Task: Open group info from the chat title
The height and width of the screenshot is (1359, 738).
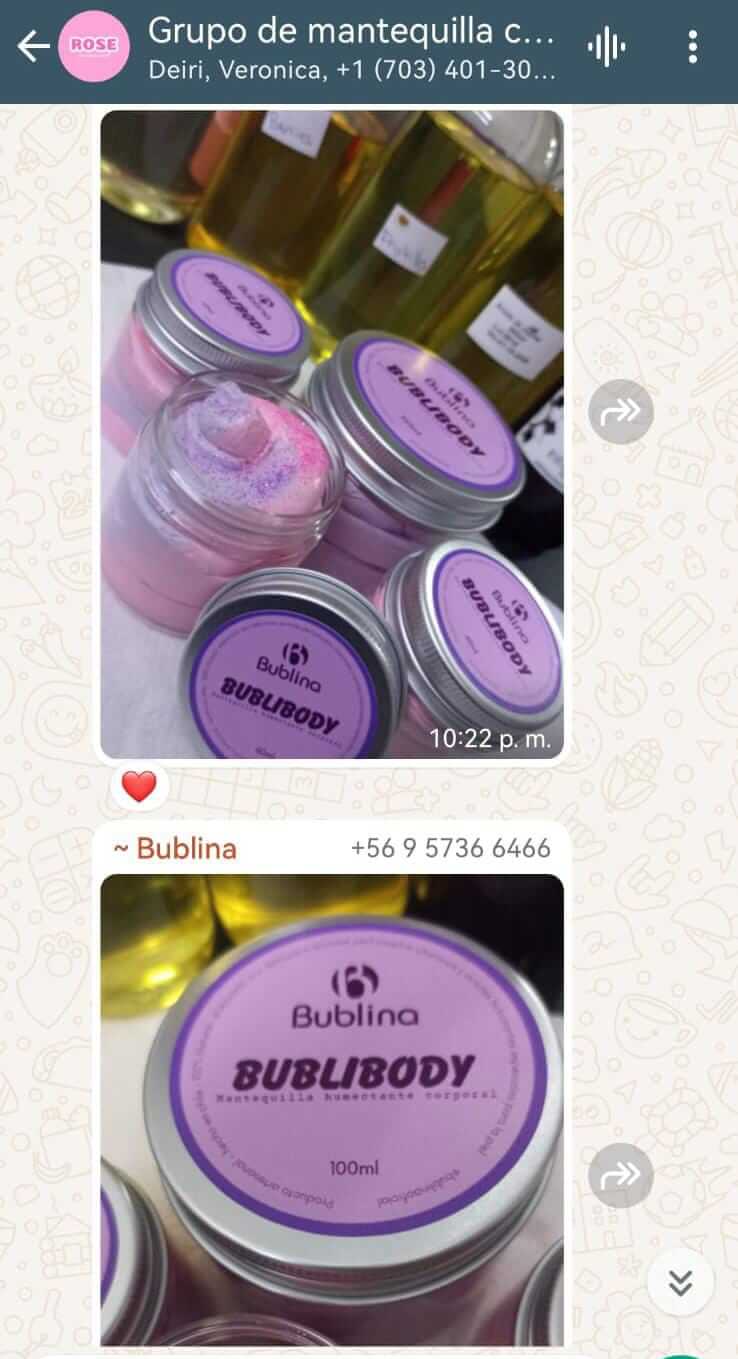Action: point(350,48)
